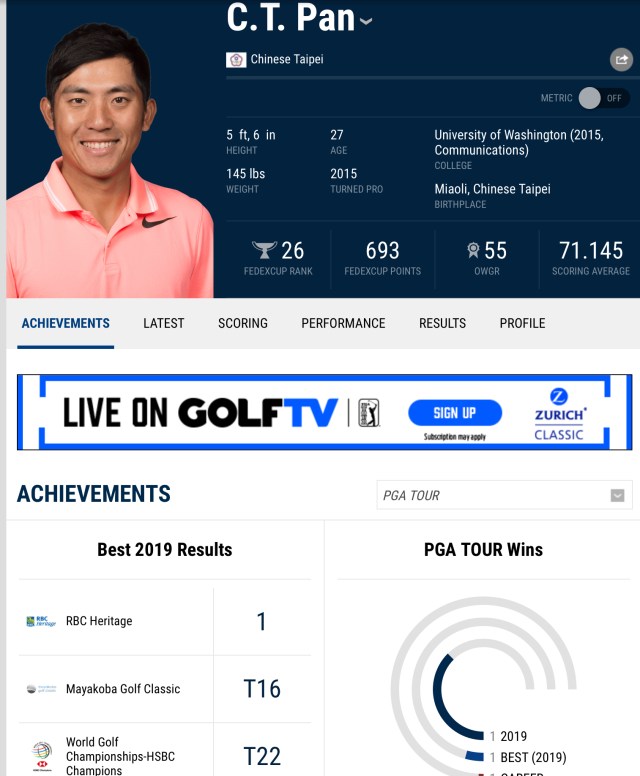Open the Scoring tab
Viewport: 640px width, 776px height.
[243, 323]
